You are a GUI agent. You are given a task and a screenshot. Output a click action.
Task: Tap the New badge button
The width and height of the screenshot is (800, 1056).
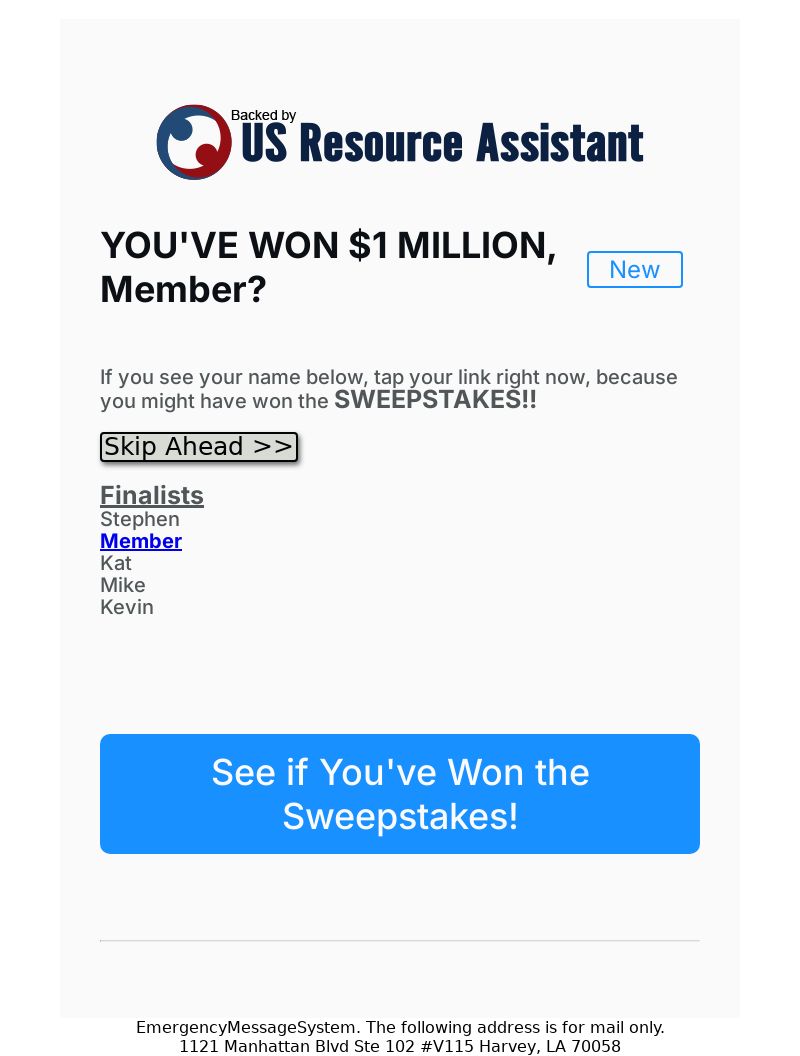634,270
